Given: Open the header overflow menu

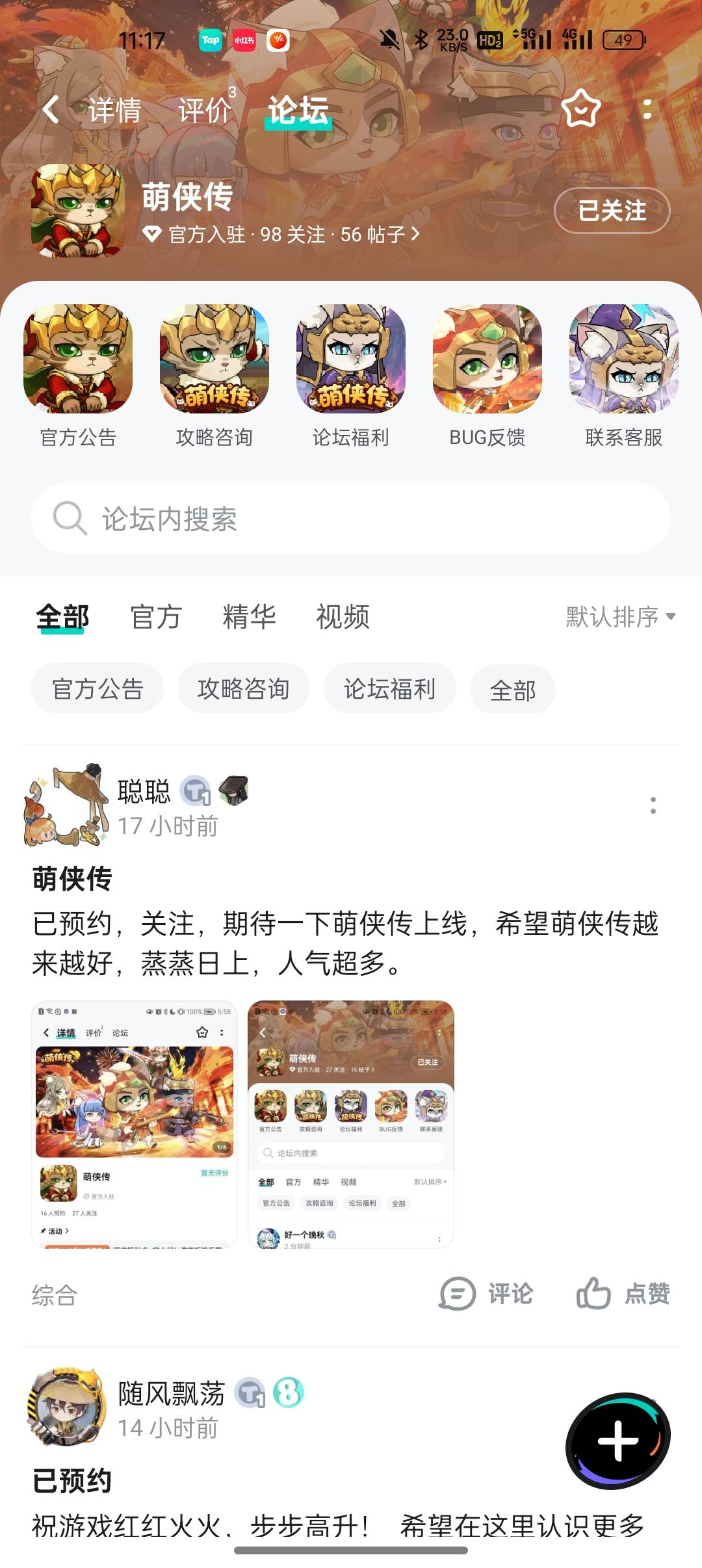Looking at the screenshot, I should point(647,109).
